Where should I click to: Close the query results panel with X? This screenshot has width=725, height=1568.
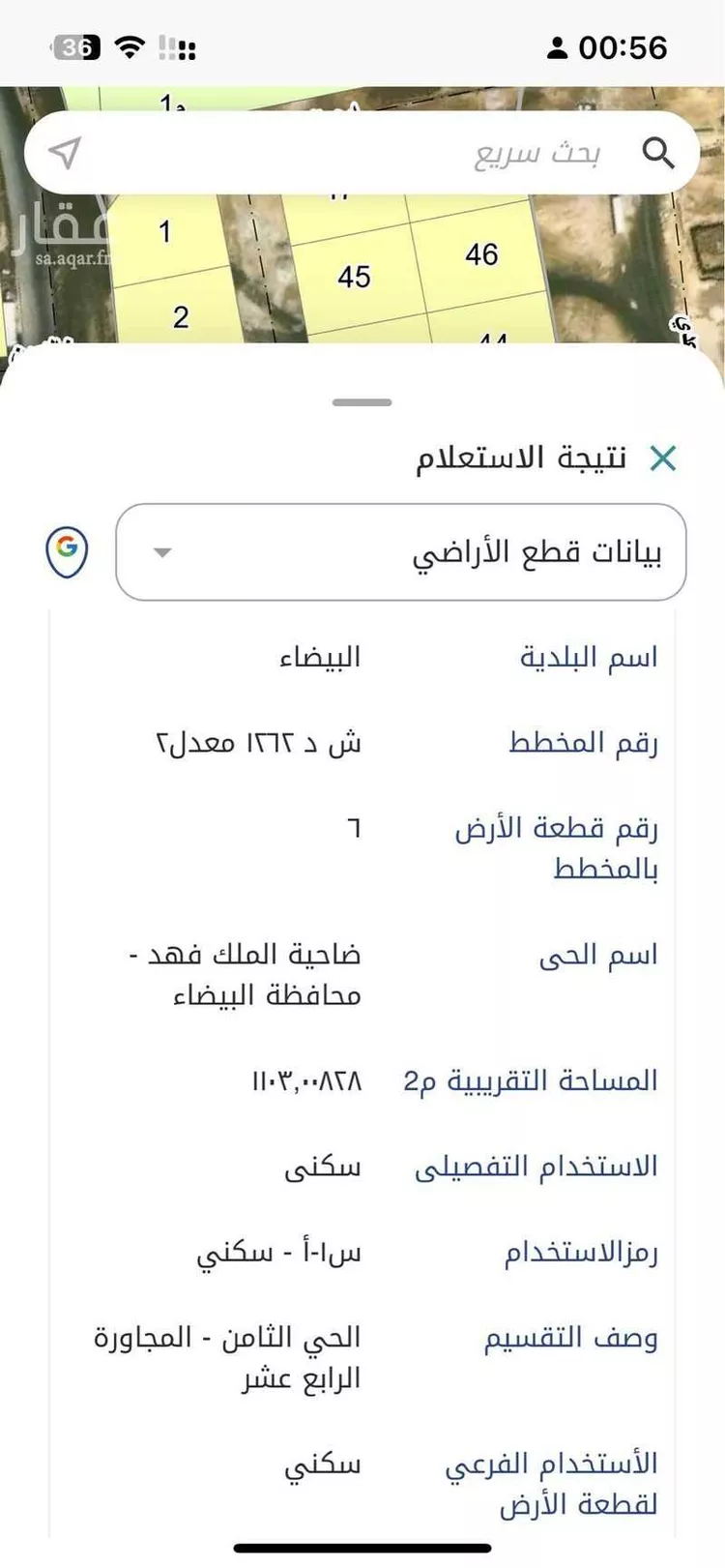point(662,459)
